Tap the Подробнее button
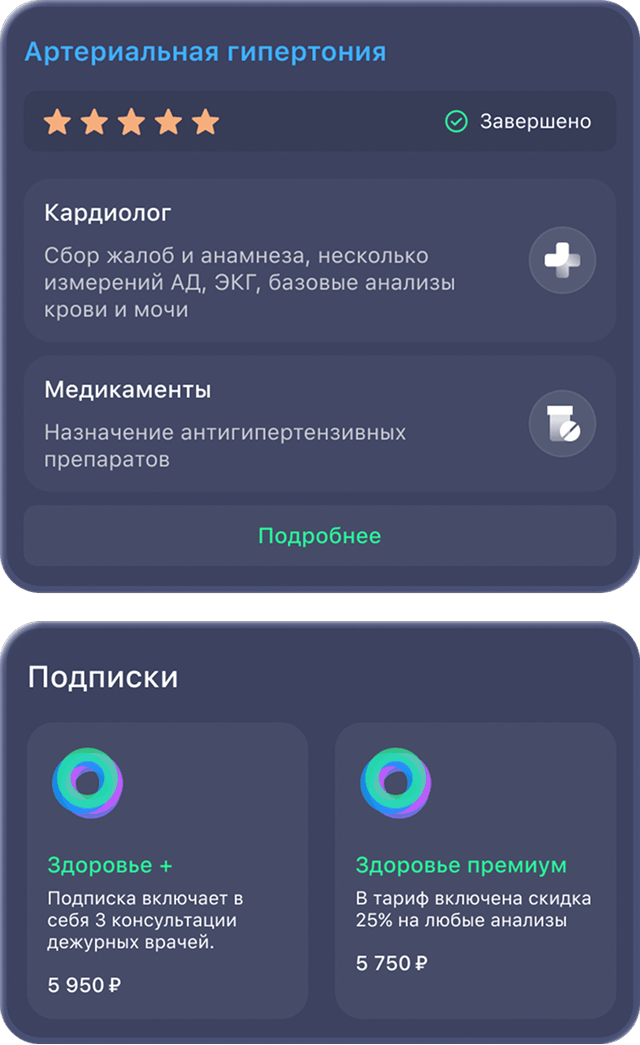This screenshot has width=640, height=1045. click(x=319, y=536)
